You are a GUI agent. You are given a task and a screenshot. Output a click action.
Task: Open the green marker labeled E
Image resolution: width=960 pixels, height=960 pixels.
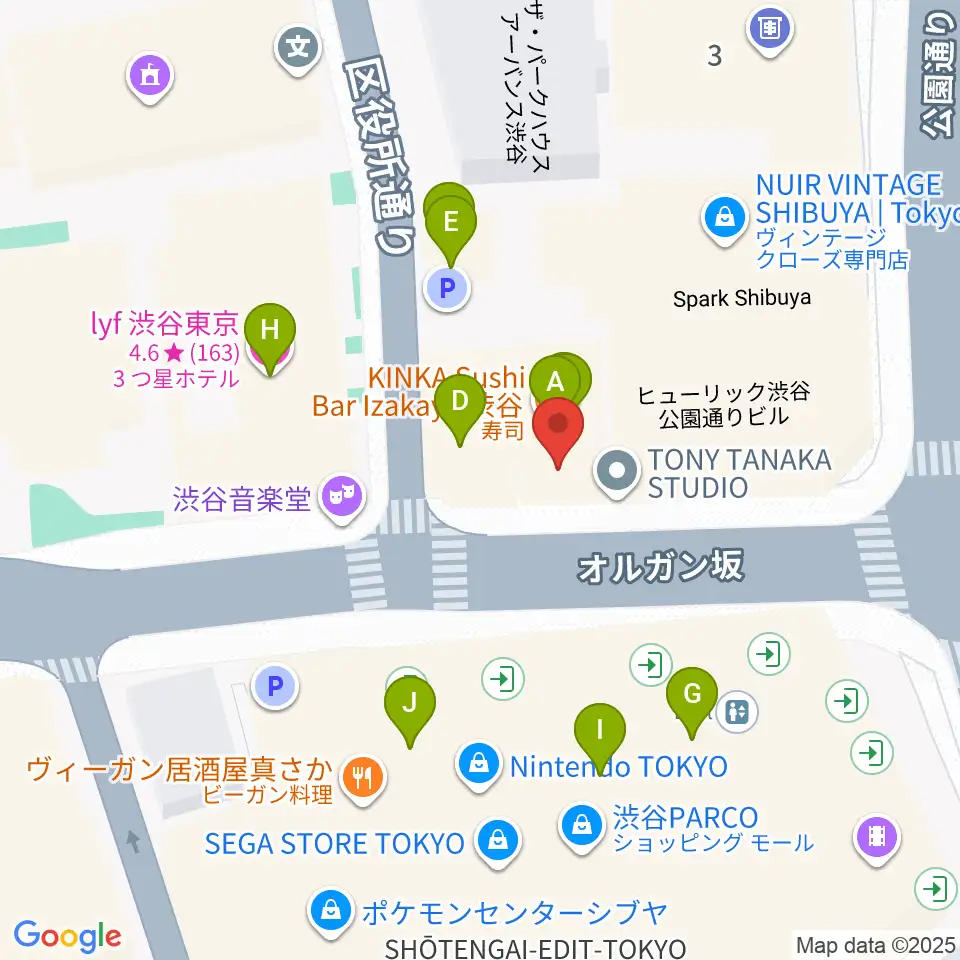coord(451,230)
